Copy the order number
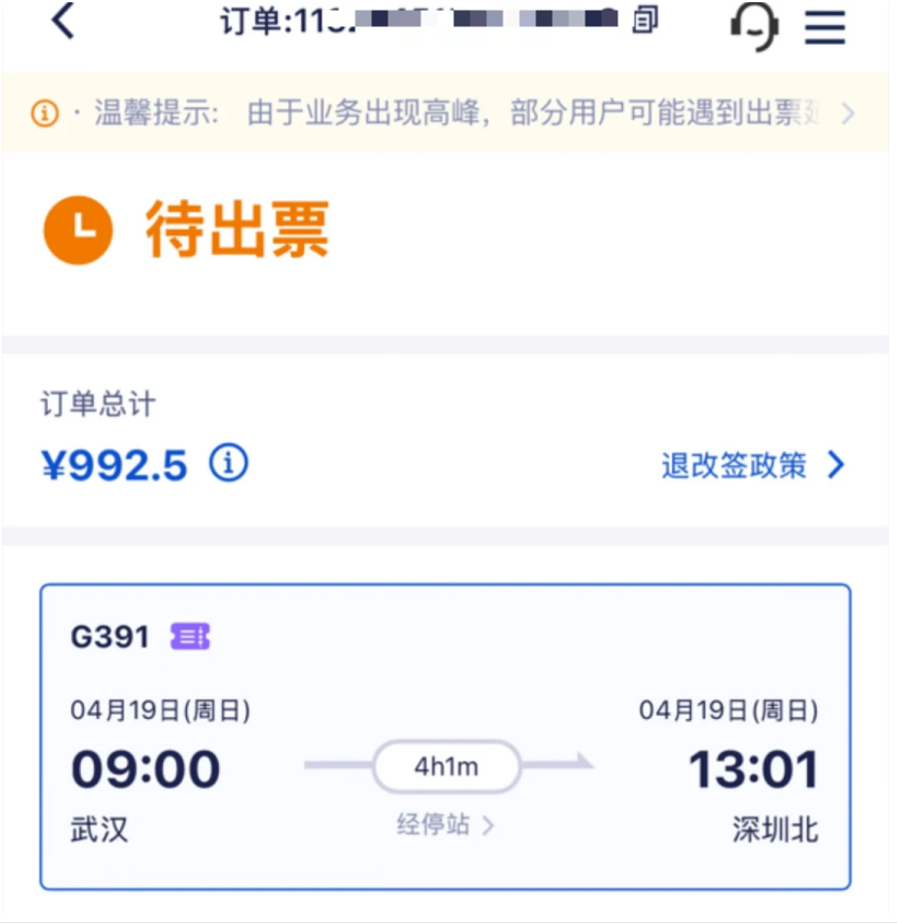Image resolution: width=897 pixels, height=923 pixels. pyautogui.click(x=646, y=19)
